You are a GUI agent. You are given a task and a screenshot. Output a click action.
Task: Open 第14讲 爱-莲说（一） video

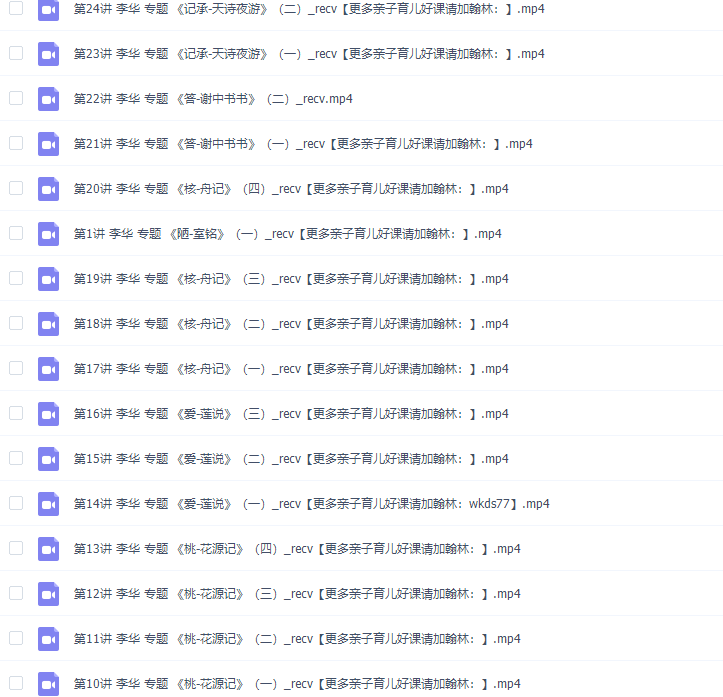(311, 504)
